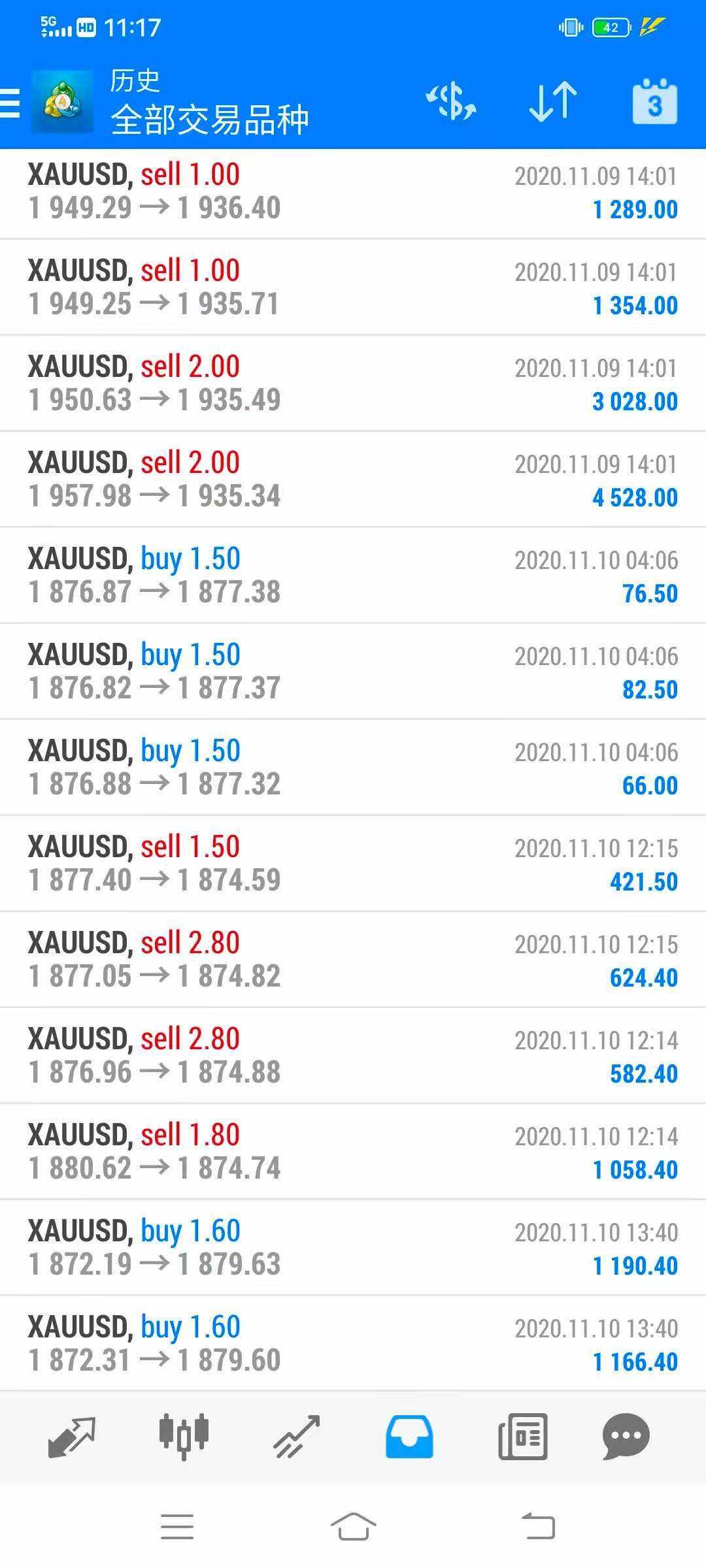Expand the sell 2.80 trade with profit 624.40
The width and height of the screenshot is (706, 1568).
tap(353, 960)
